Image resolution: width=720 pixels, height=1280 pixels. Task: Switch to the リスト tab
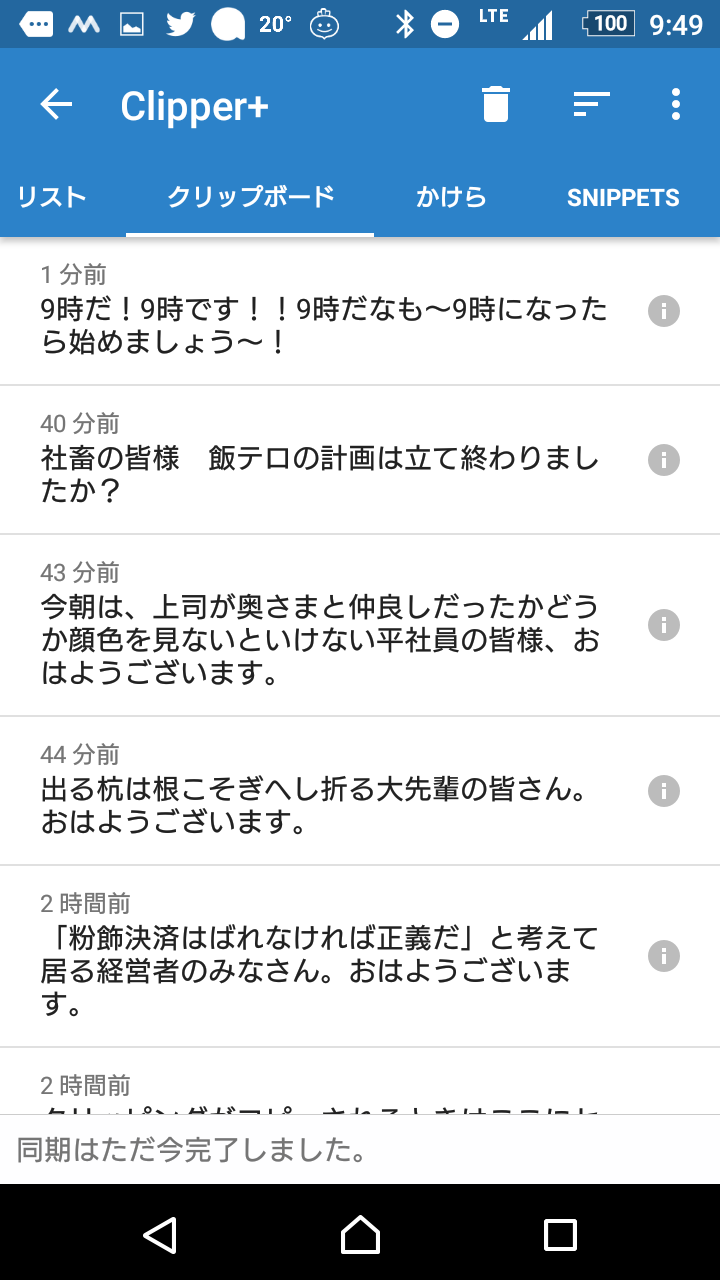point(52,197)
